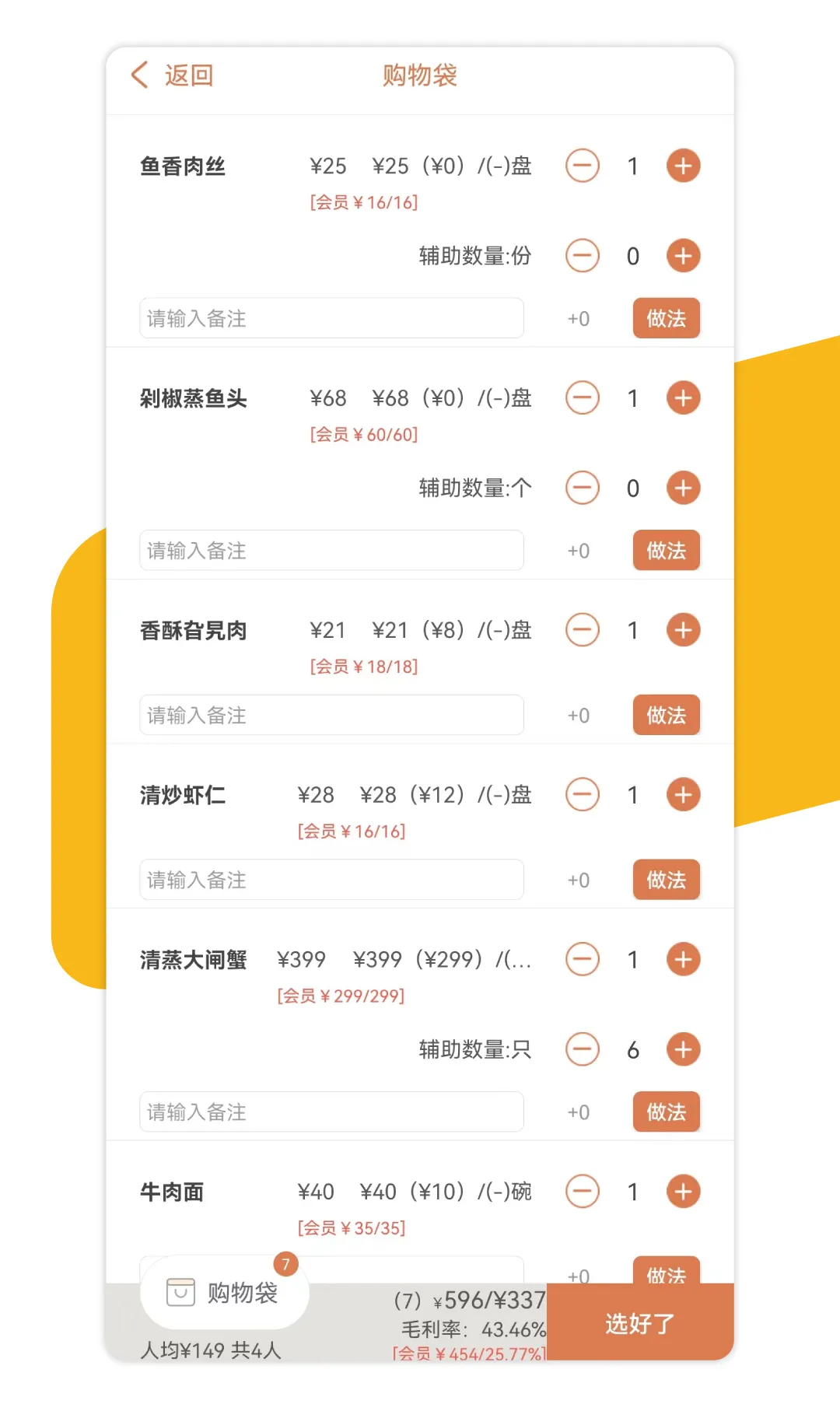This screenshot has width=840, height=1411.
Task: Increase 鱼香肉丝 auxiliary quantity 份
Action: coord(683,256)
